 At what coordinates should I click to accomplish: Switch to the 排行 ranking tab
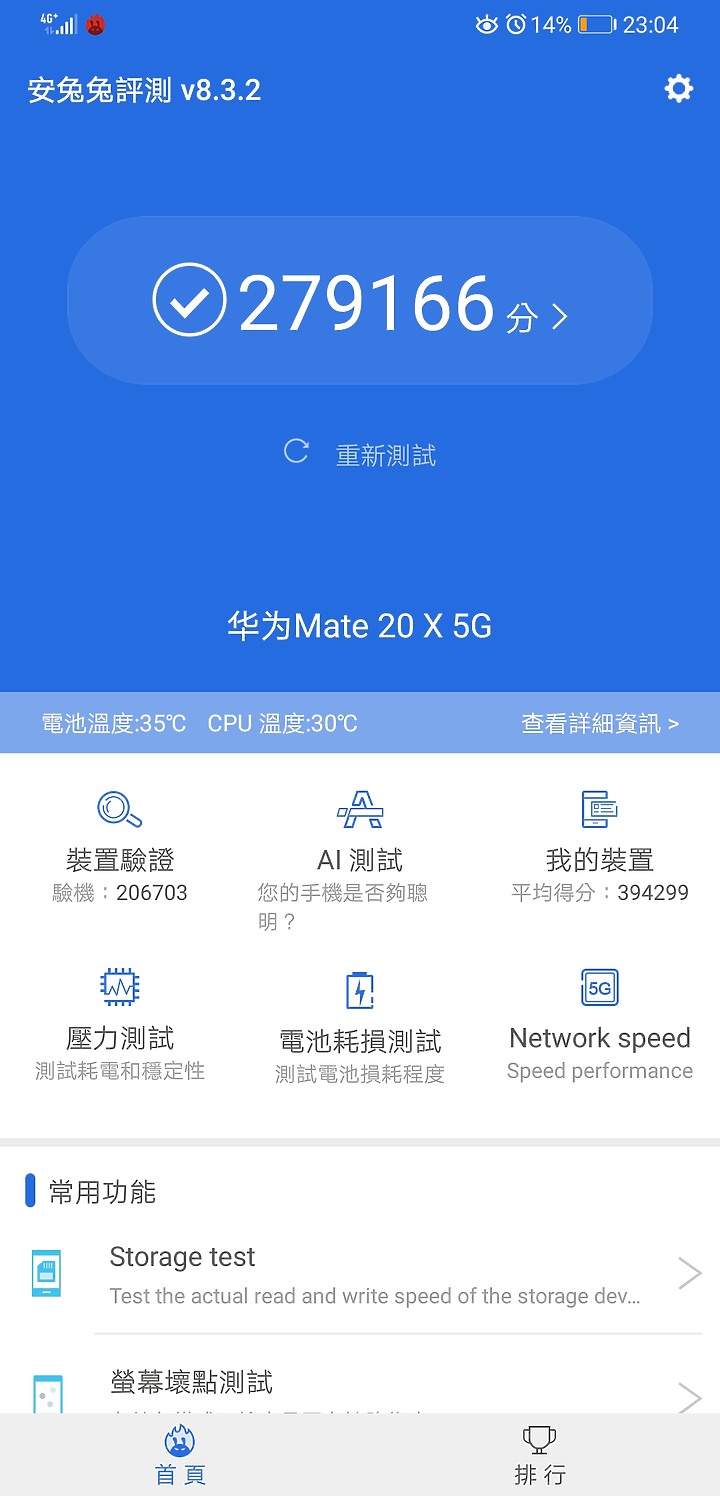[540, 1455]
